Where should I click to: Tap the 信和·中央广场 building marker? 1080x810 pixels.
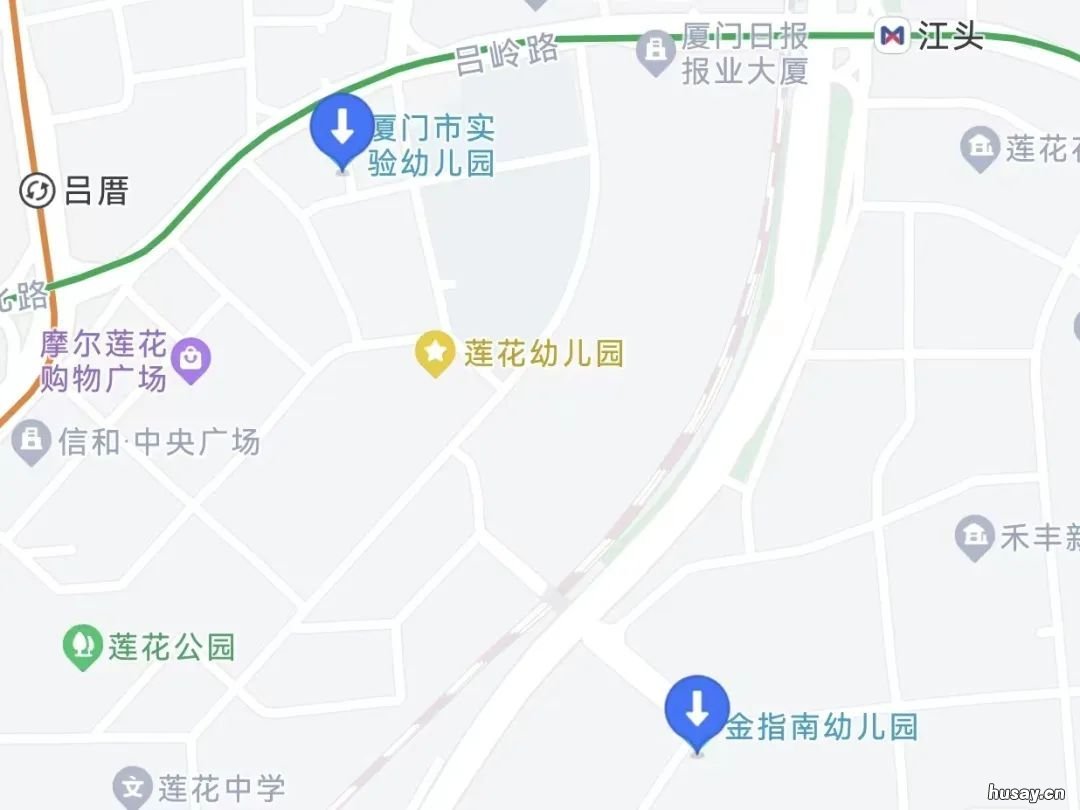coord(31,442)
